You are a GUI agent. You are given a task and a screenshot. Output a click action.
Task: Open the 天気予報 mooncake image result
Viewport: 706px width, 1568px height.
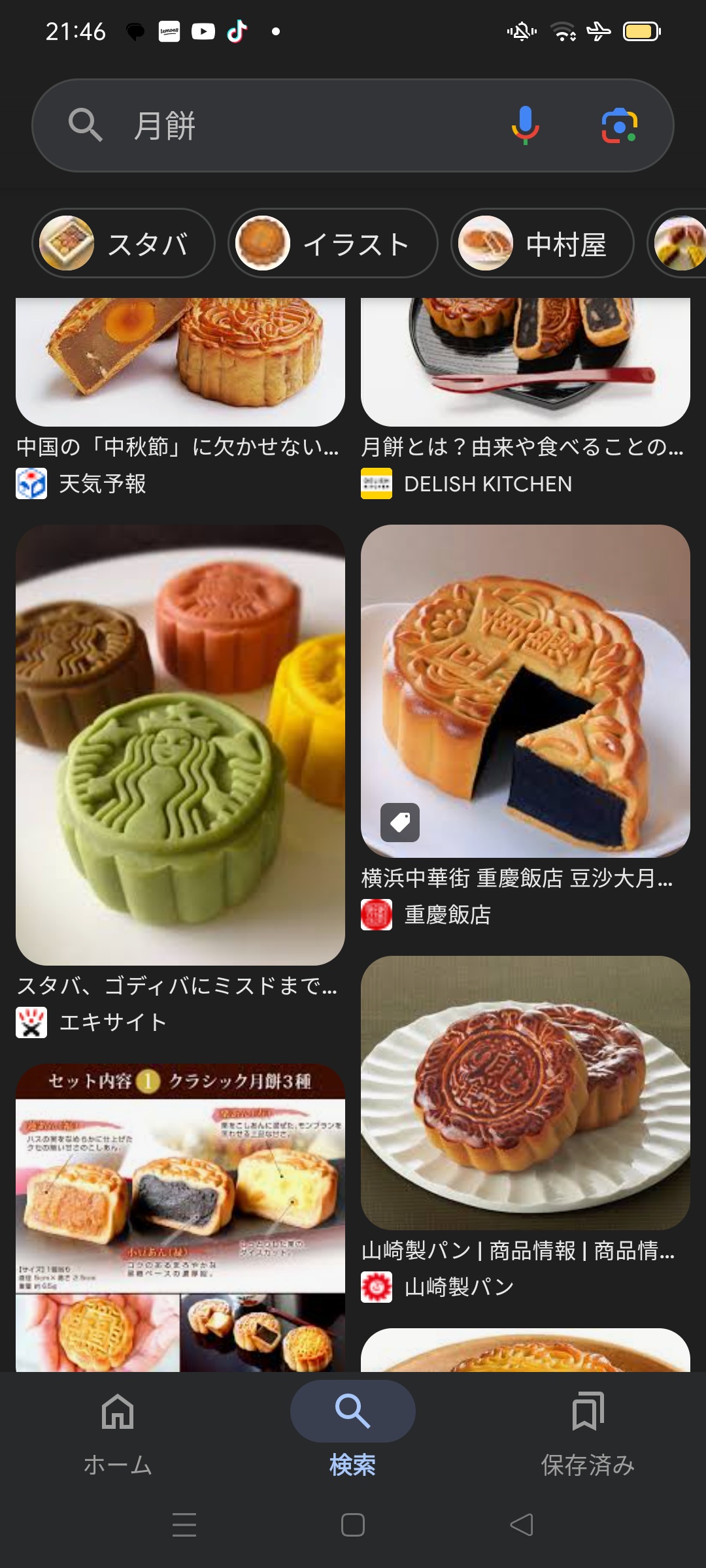(x=180, y=363)
